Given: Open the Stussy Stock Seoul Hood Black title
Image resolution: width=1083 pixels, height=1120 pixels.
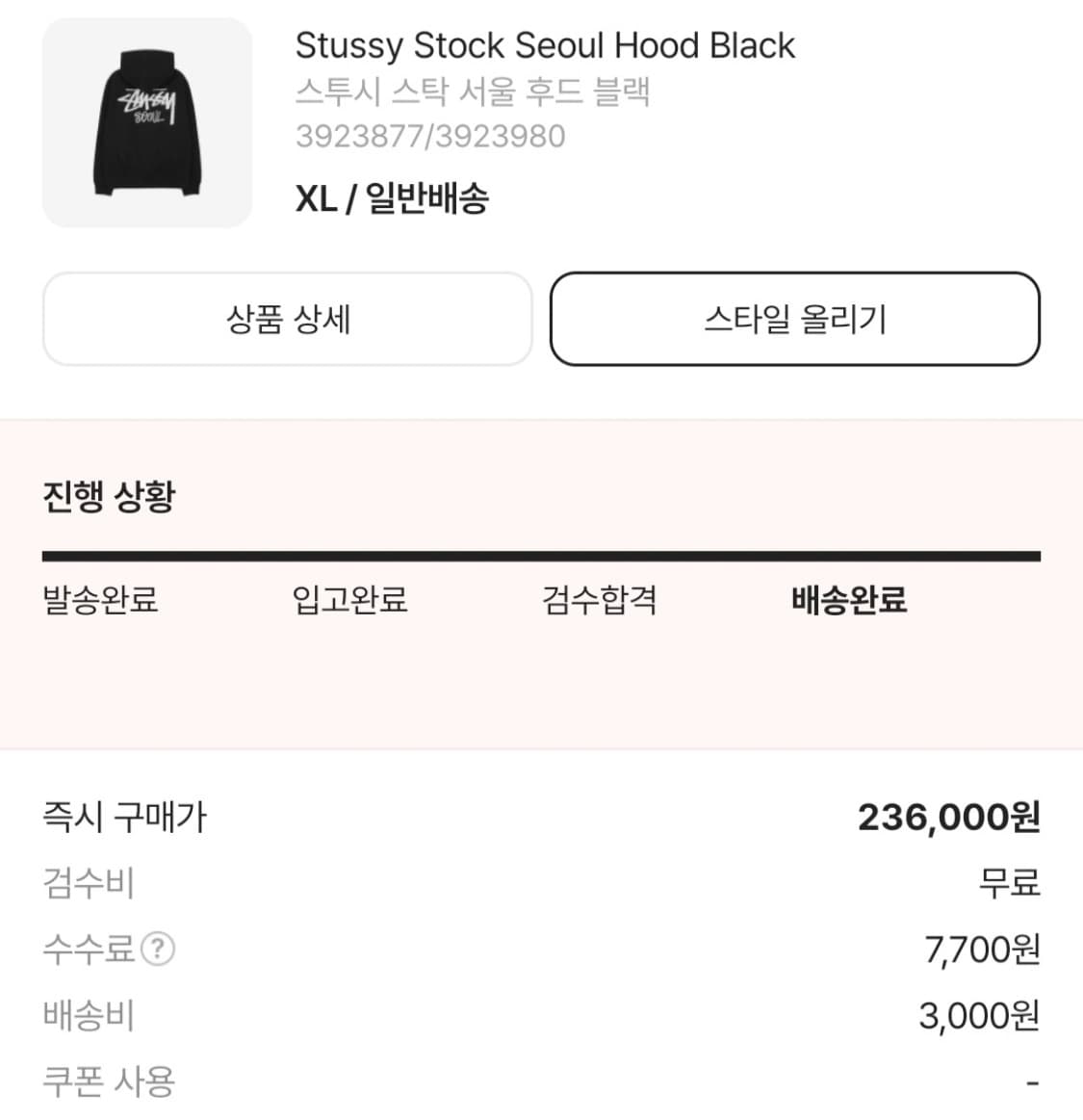Looking at the screenshot, I should pos(546,44).
